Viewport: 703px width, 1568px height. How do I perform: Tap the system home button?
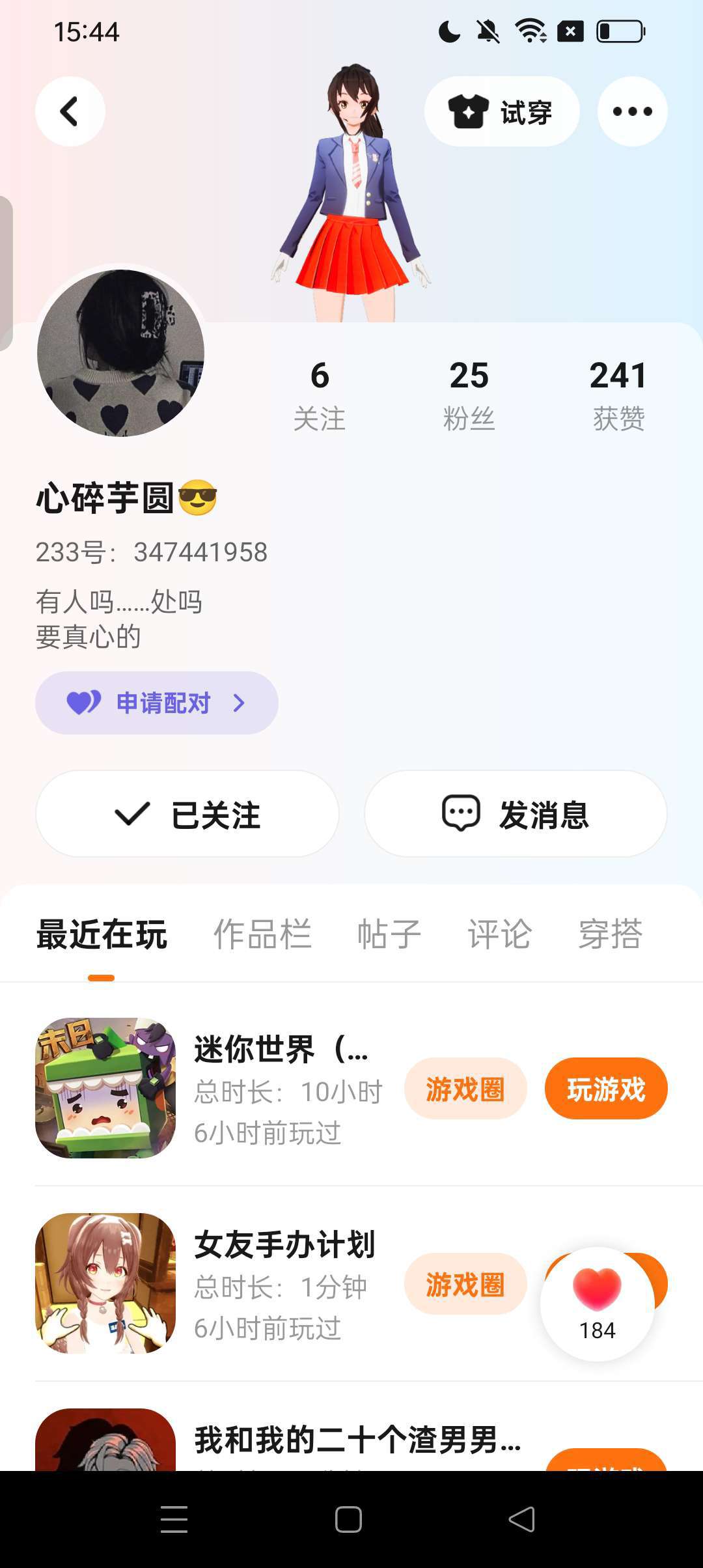coord(348,1520)
